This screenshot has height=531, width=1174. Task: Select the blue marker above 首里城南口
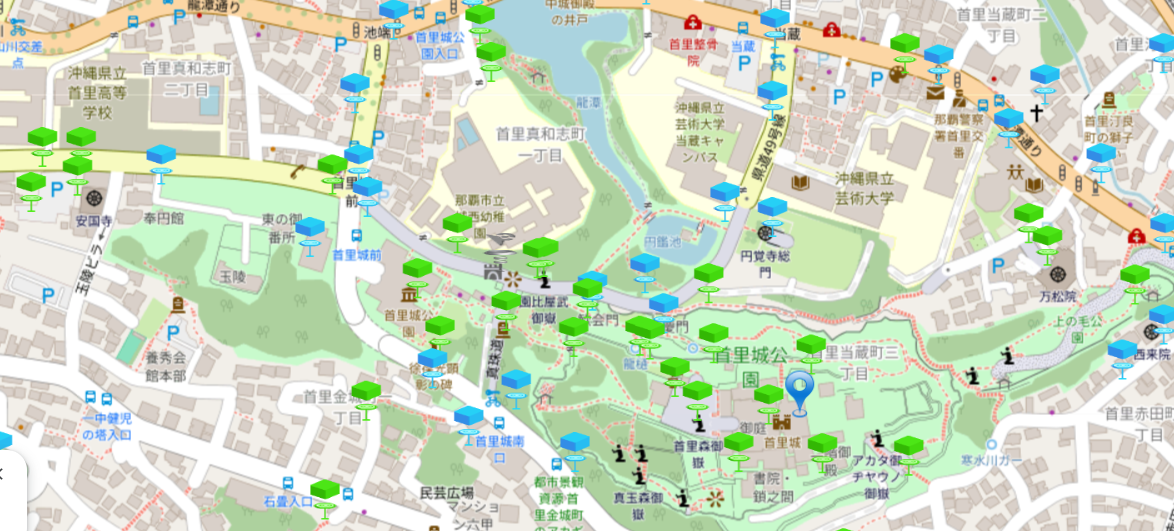[x=469, y=416]
